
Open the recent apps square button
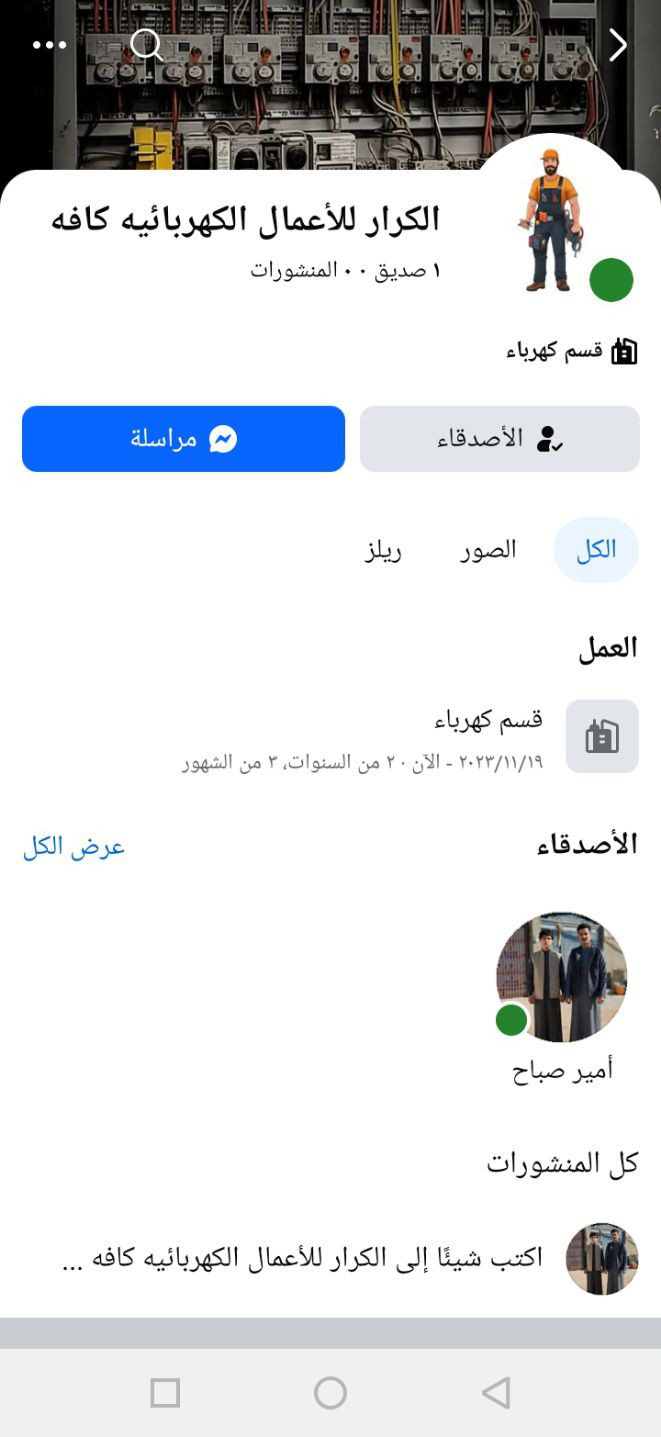(165, 1392)
